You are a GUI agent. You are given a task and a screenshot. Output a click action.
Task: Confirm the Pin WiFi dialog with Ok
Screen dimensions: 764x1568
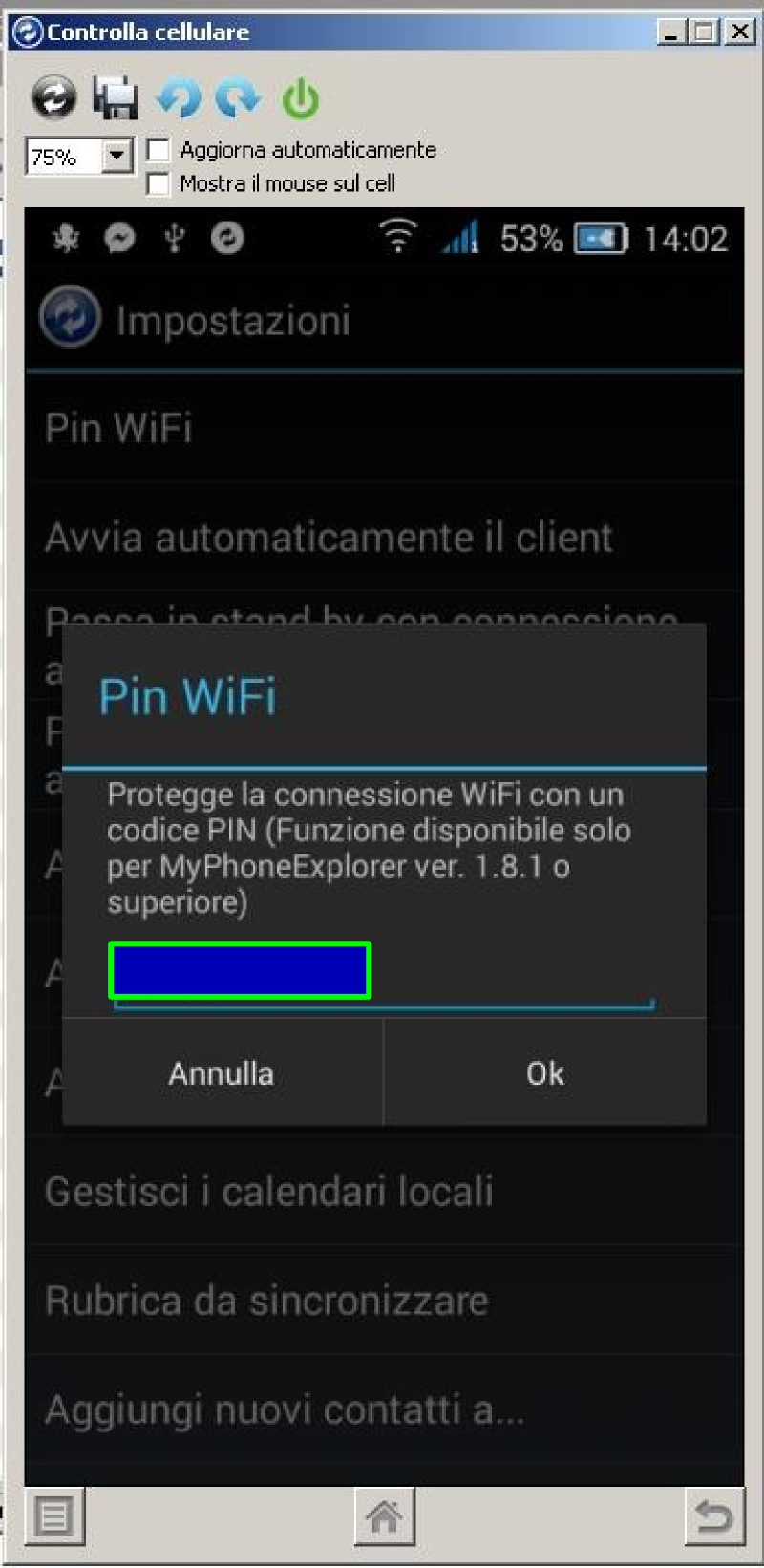(545, 1073)
